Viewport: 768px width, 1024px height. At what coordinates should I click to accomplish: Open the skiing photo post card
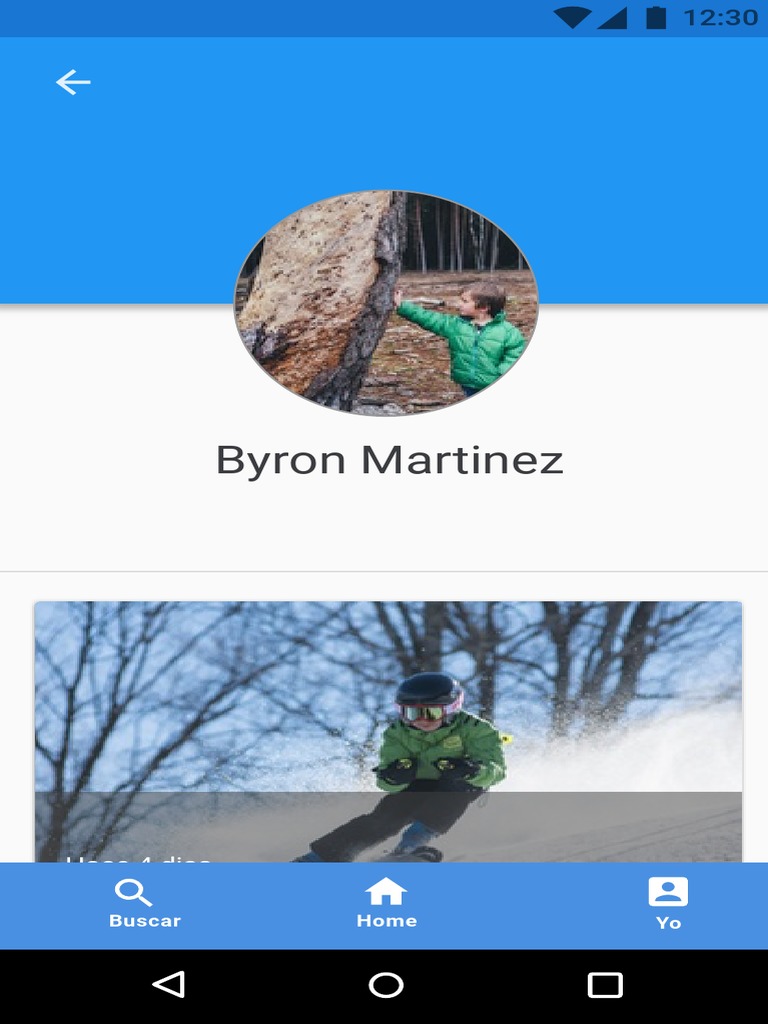tap(388, 730)
